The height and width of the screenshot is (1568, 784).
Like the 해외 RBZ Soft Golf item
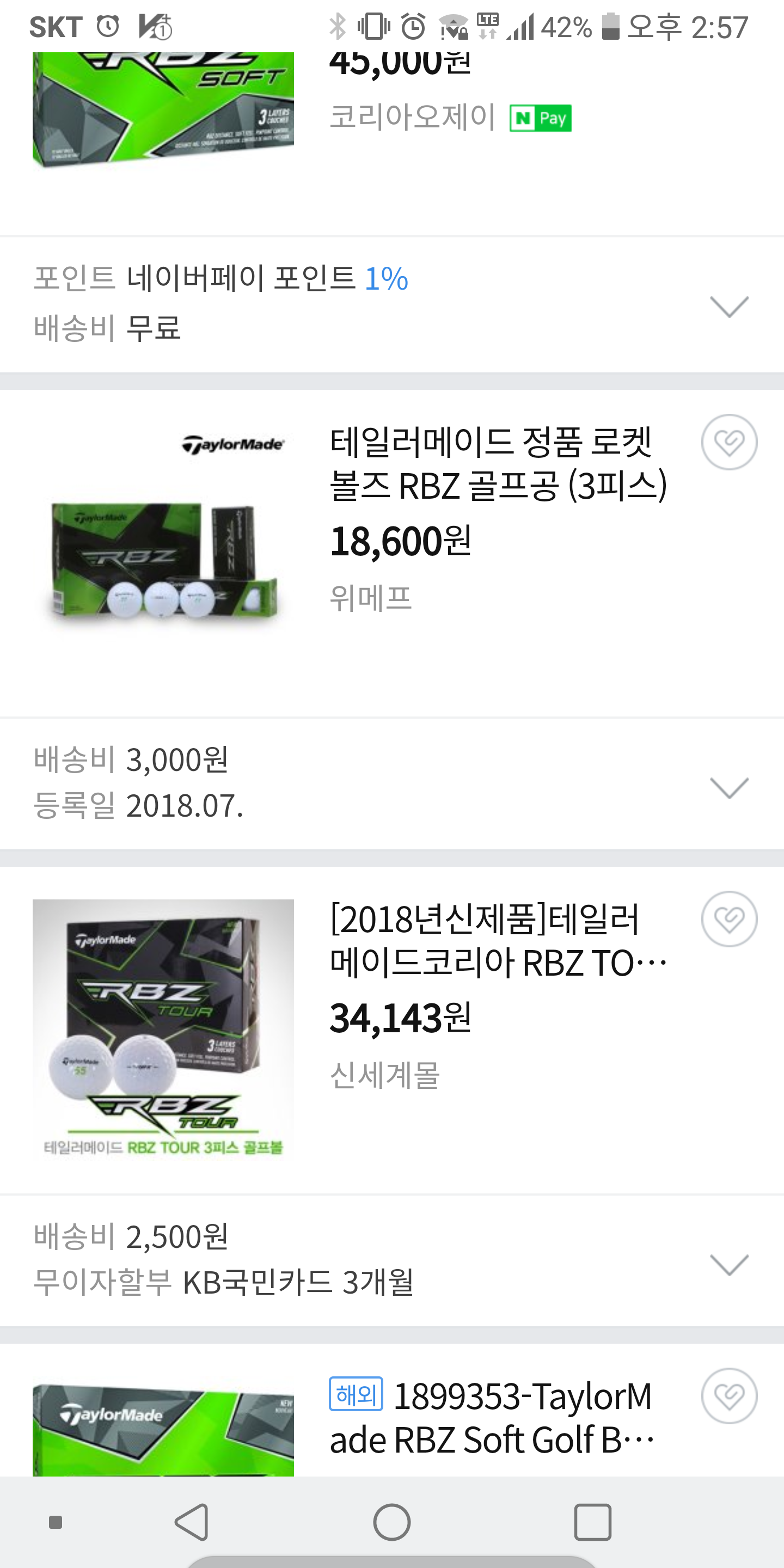tap(728, 1396)
